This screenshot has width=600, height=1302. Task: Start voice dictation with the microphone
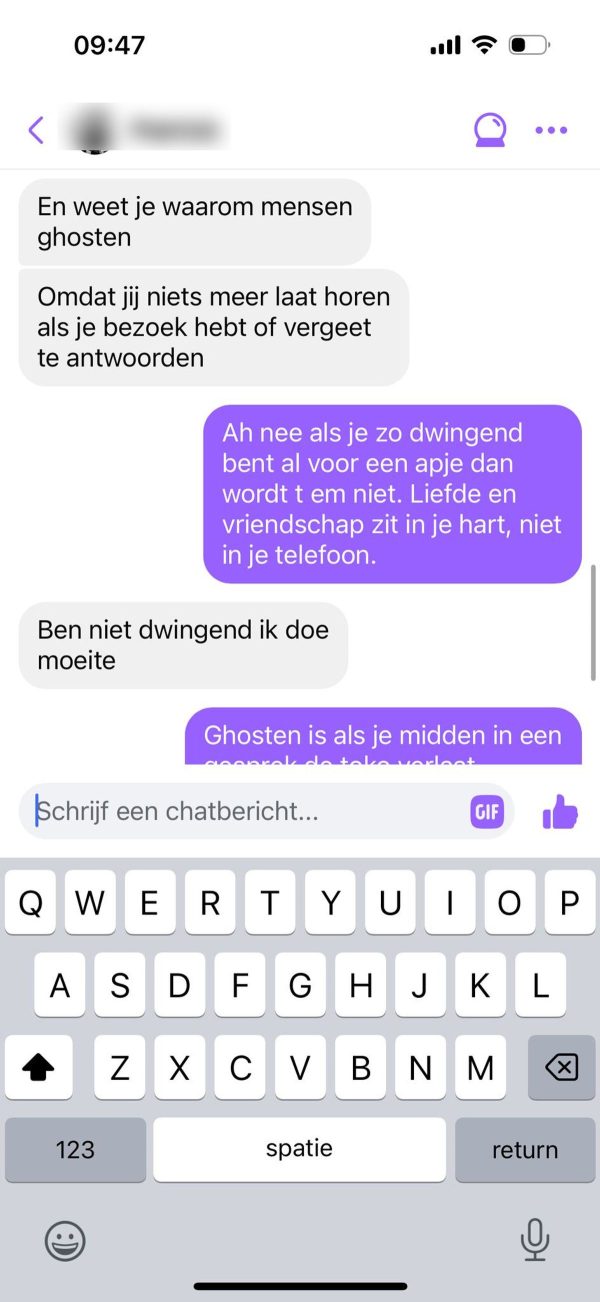click(x=535, y=1241)
